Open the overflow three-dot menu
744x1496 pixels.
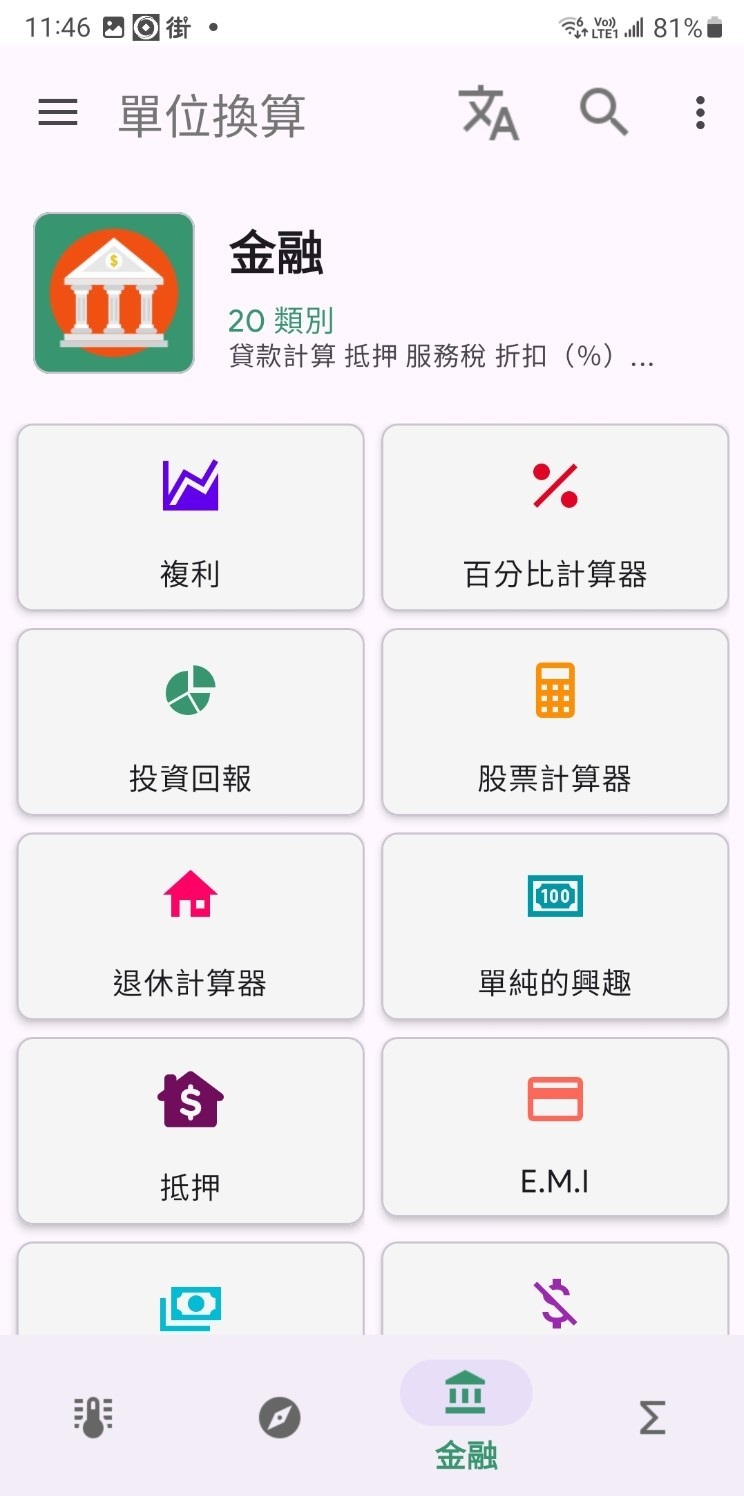point(698,113)
